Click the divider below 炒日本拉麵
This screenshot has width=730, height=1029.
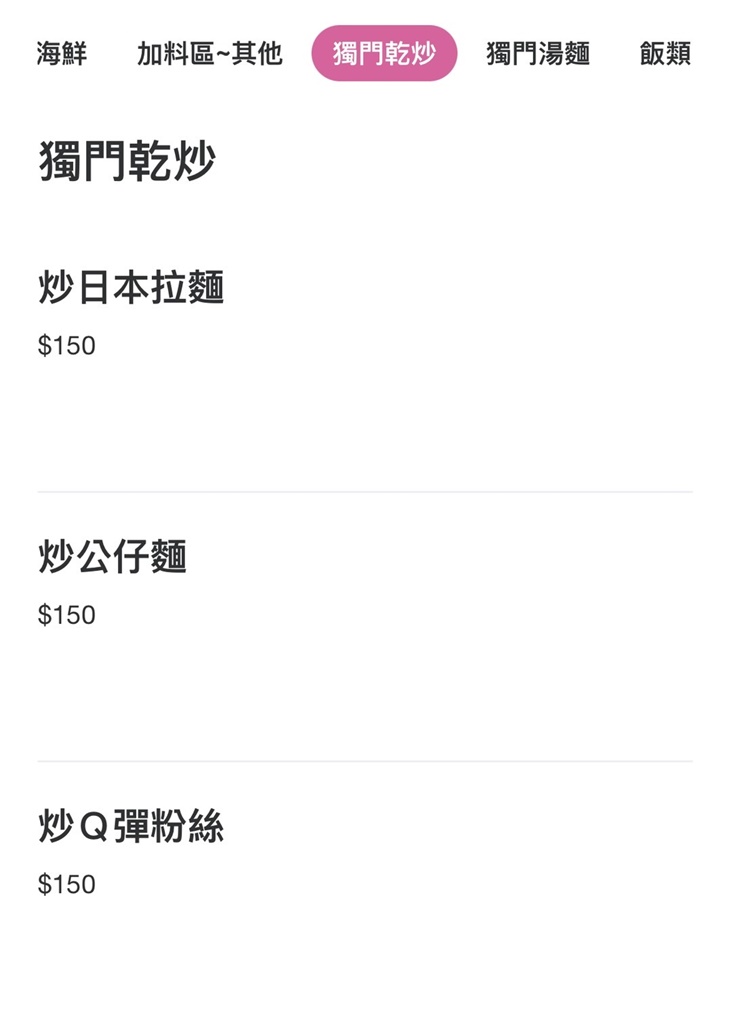[365, 491]
